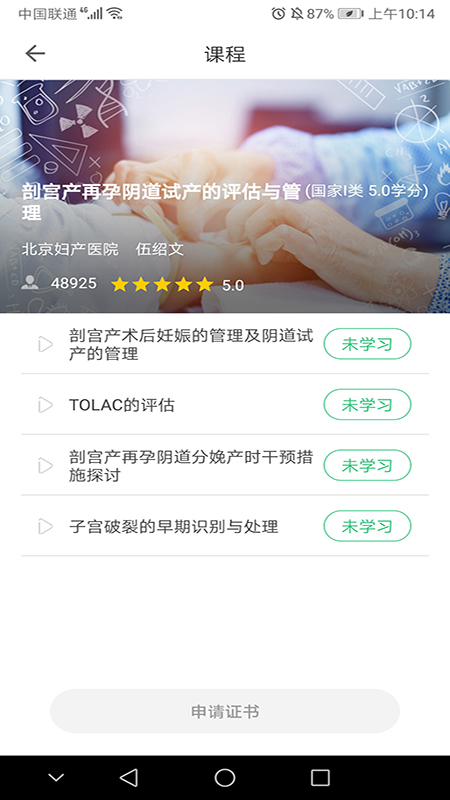This screenshot has width=450, height=800.
Task: Tap the system home button
Action: pos(225,778)
